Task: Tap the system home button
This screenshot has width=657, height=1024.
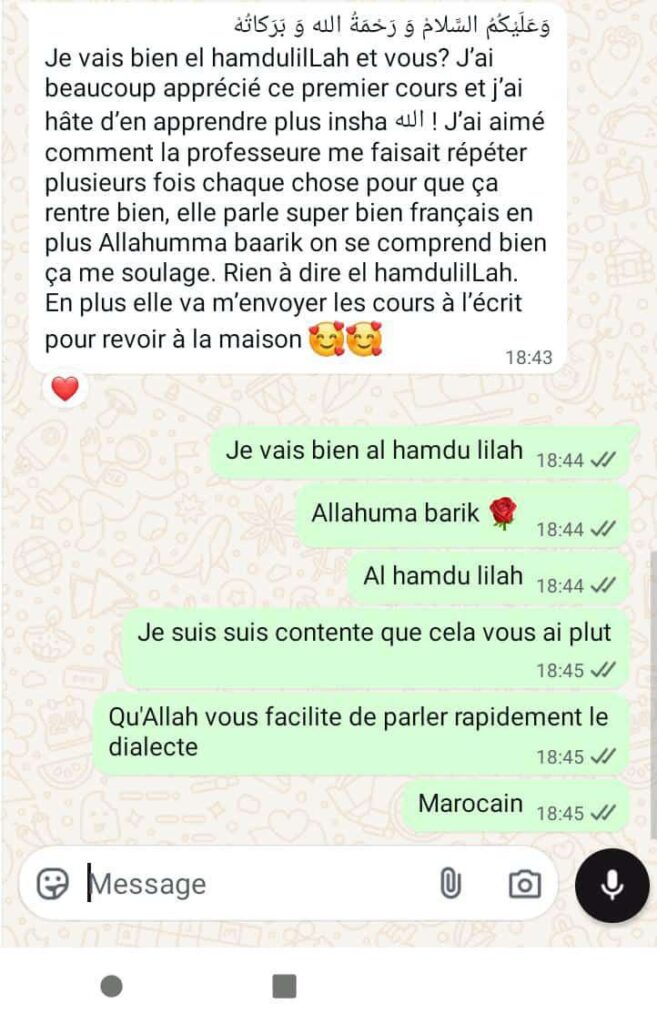Action: 112,986
